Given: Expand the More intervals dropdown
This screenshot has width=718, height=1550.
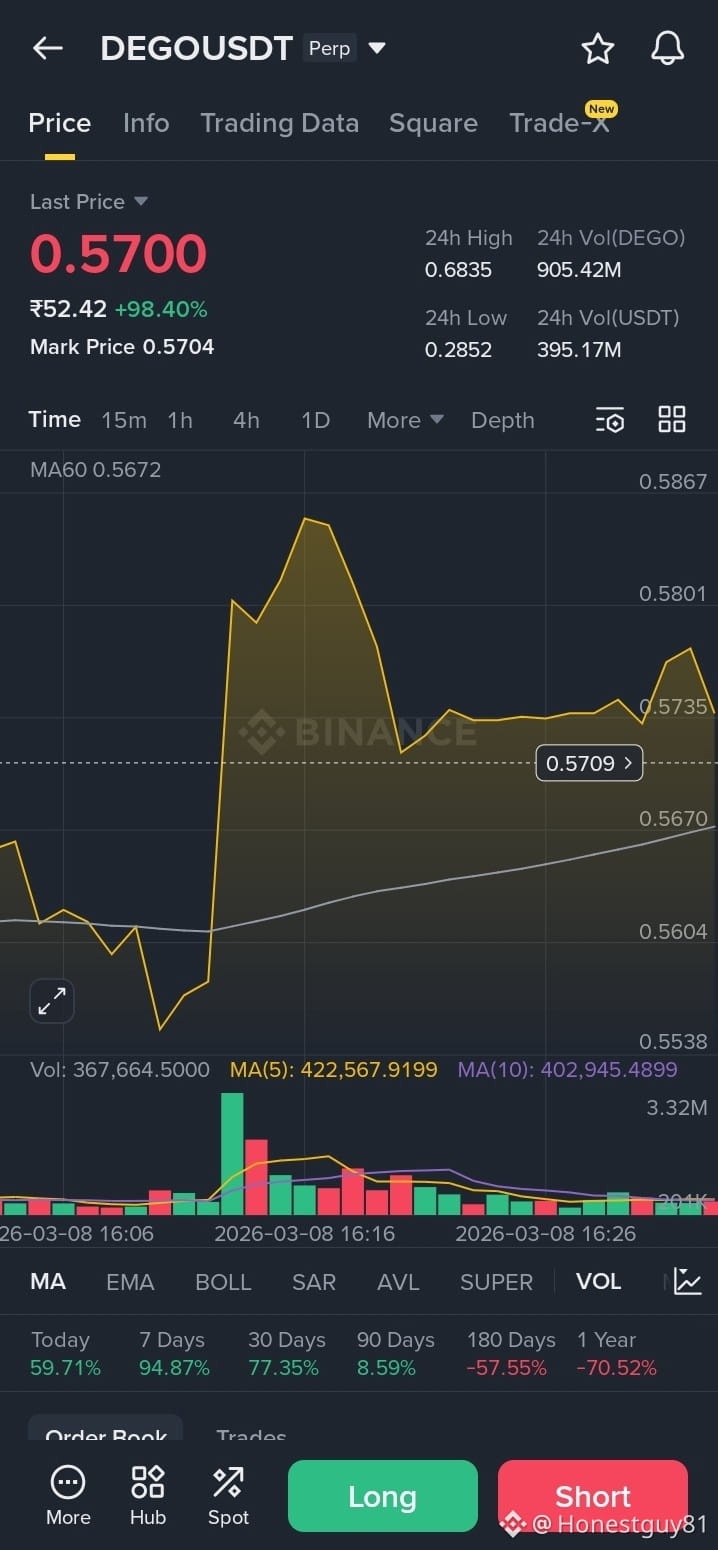Looking at the screenshot, I should [x=404, y=420].
